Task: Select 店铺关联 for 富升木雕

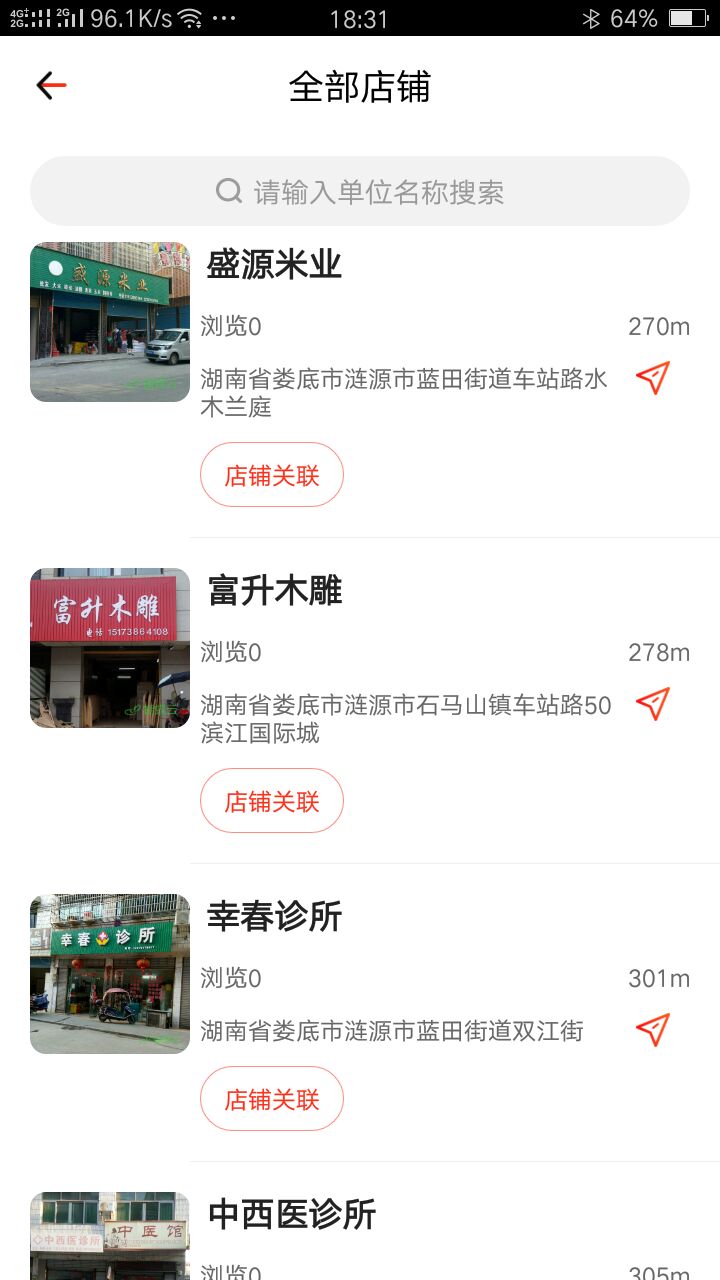Action: [272, 801]
